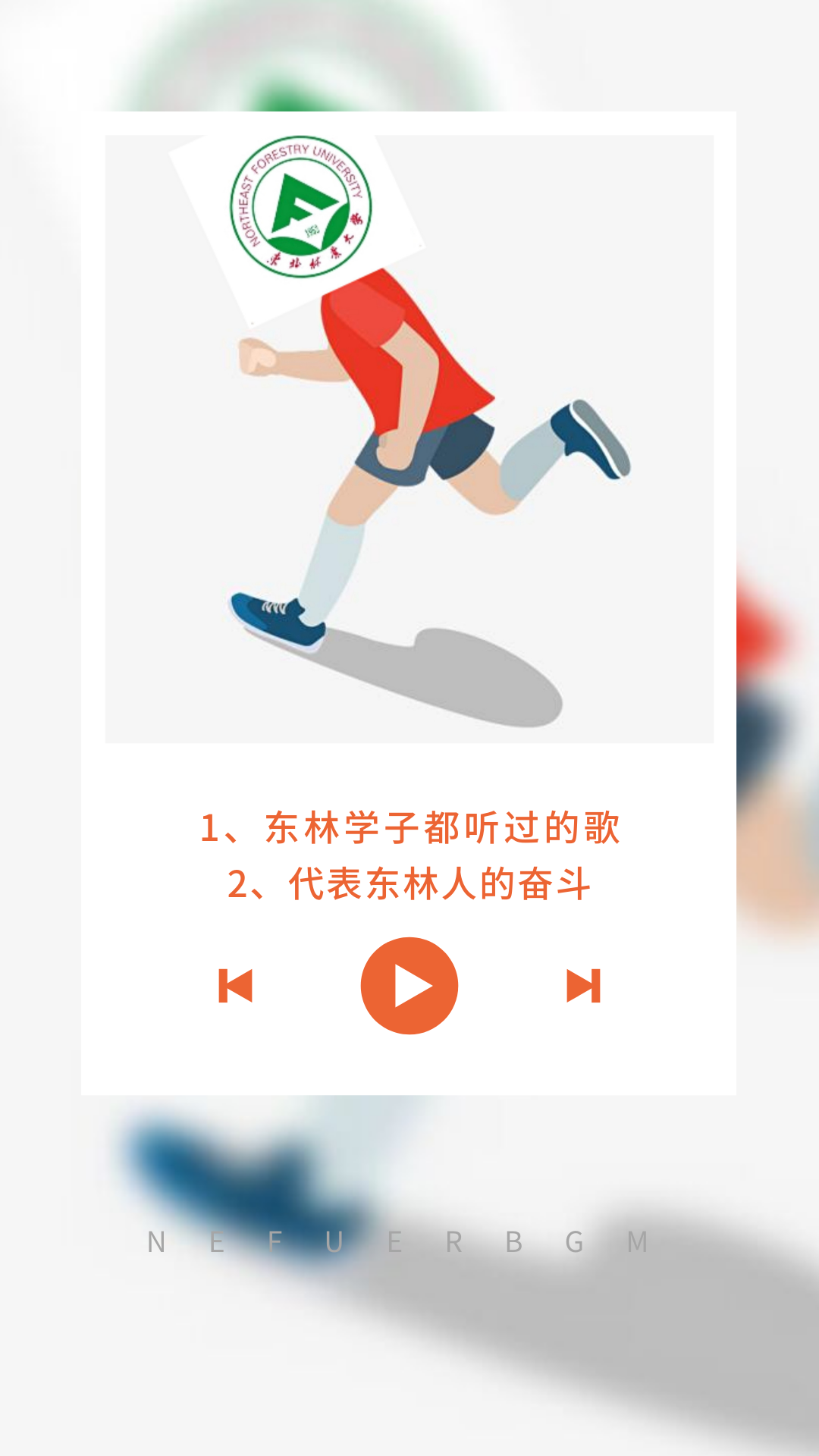The image size is (819, 1456).
Task: Go back to the previous track
Action: point(235,986)
